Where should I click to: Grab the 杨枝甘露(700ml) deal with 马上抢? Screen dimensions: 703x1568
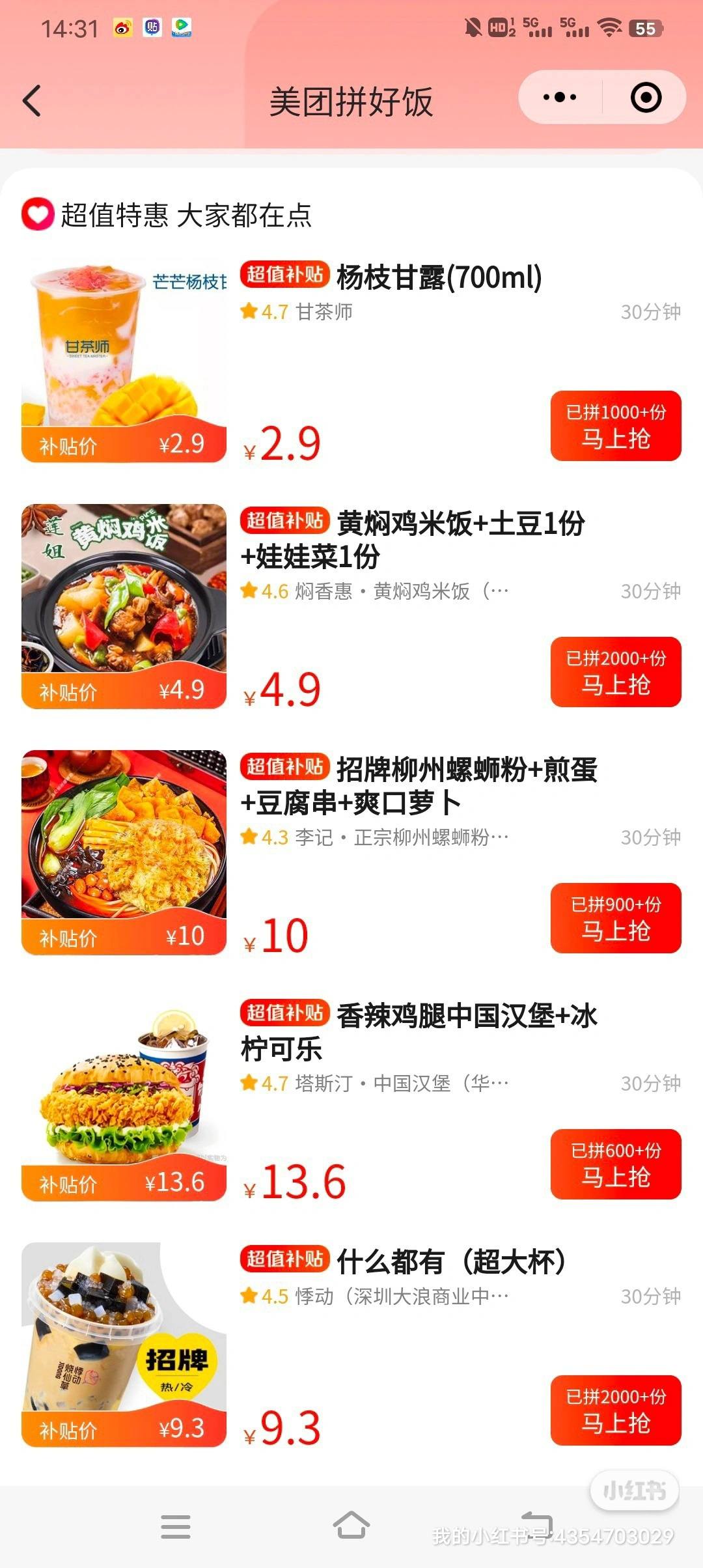click(616, 426)
